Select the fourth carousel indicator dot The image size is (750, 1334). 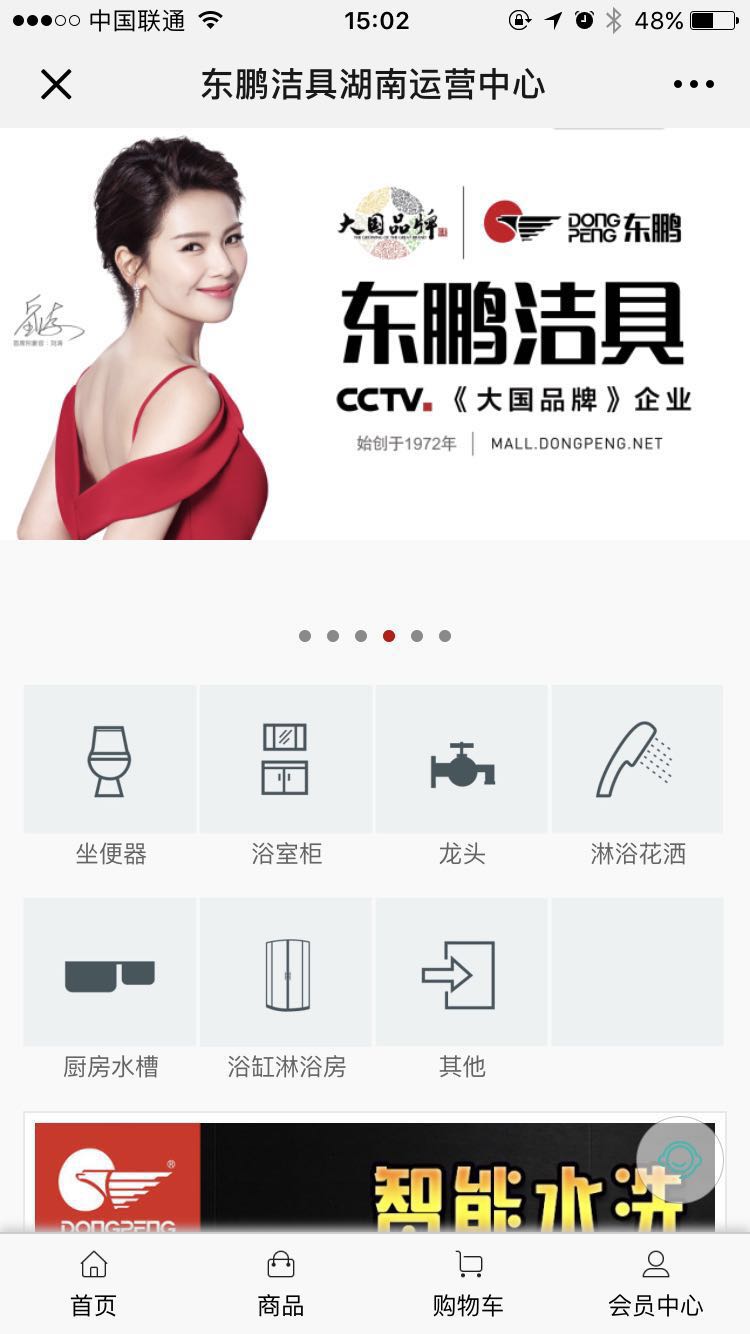pos(389,635)
